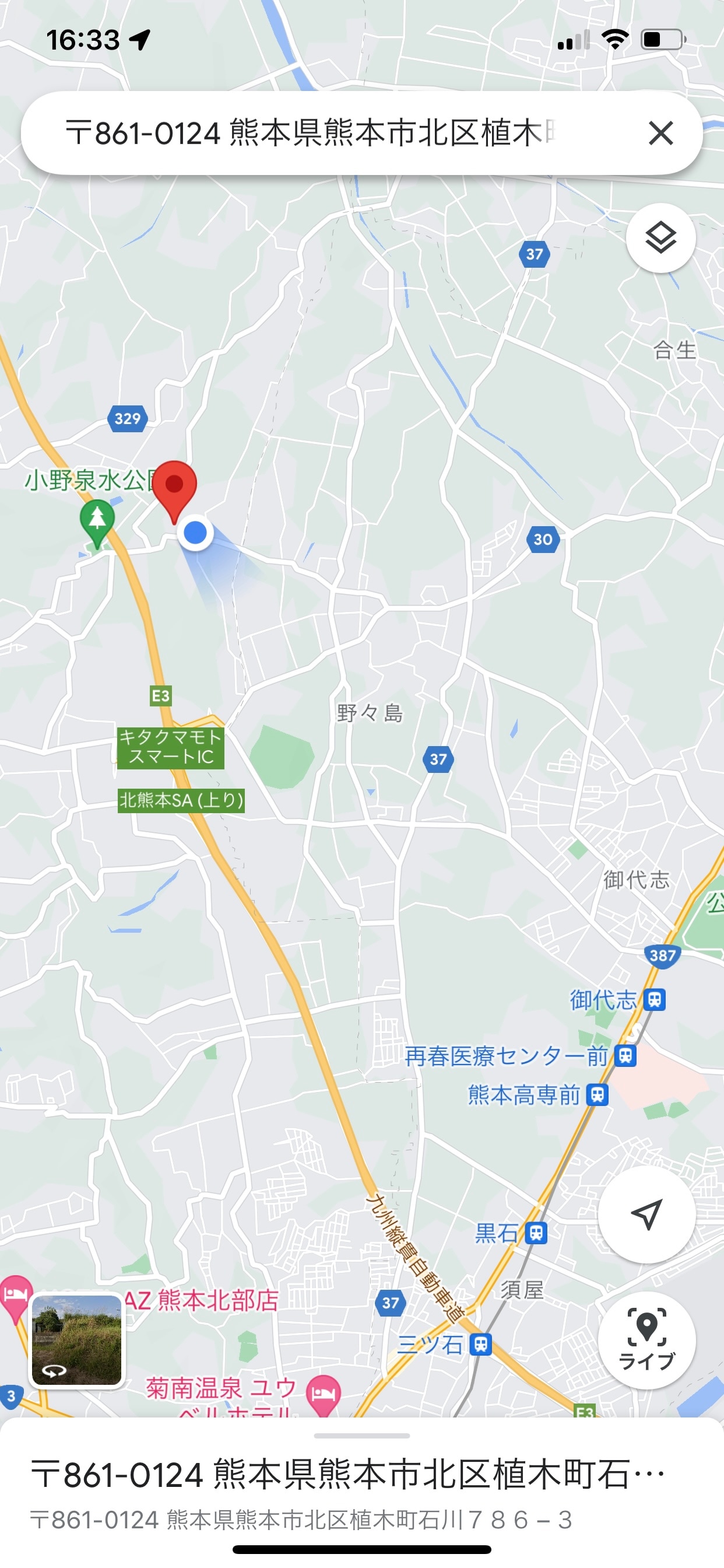724x1568 pixels.
Task: Select 御代志 station marker
Action: tap(655, 999)
